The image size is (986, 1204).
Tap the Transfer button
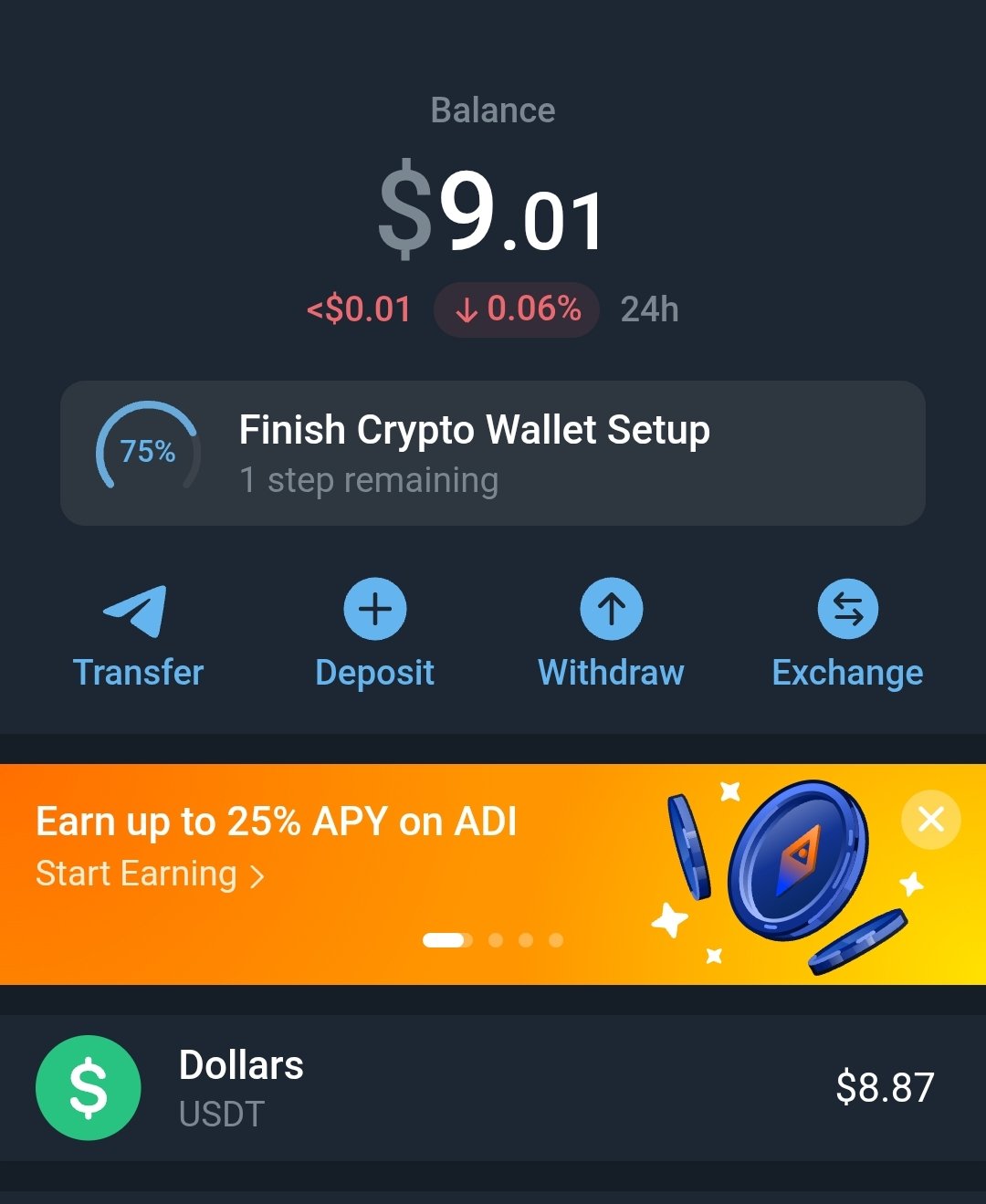coord(138,635)
